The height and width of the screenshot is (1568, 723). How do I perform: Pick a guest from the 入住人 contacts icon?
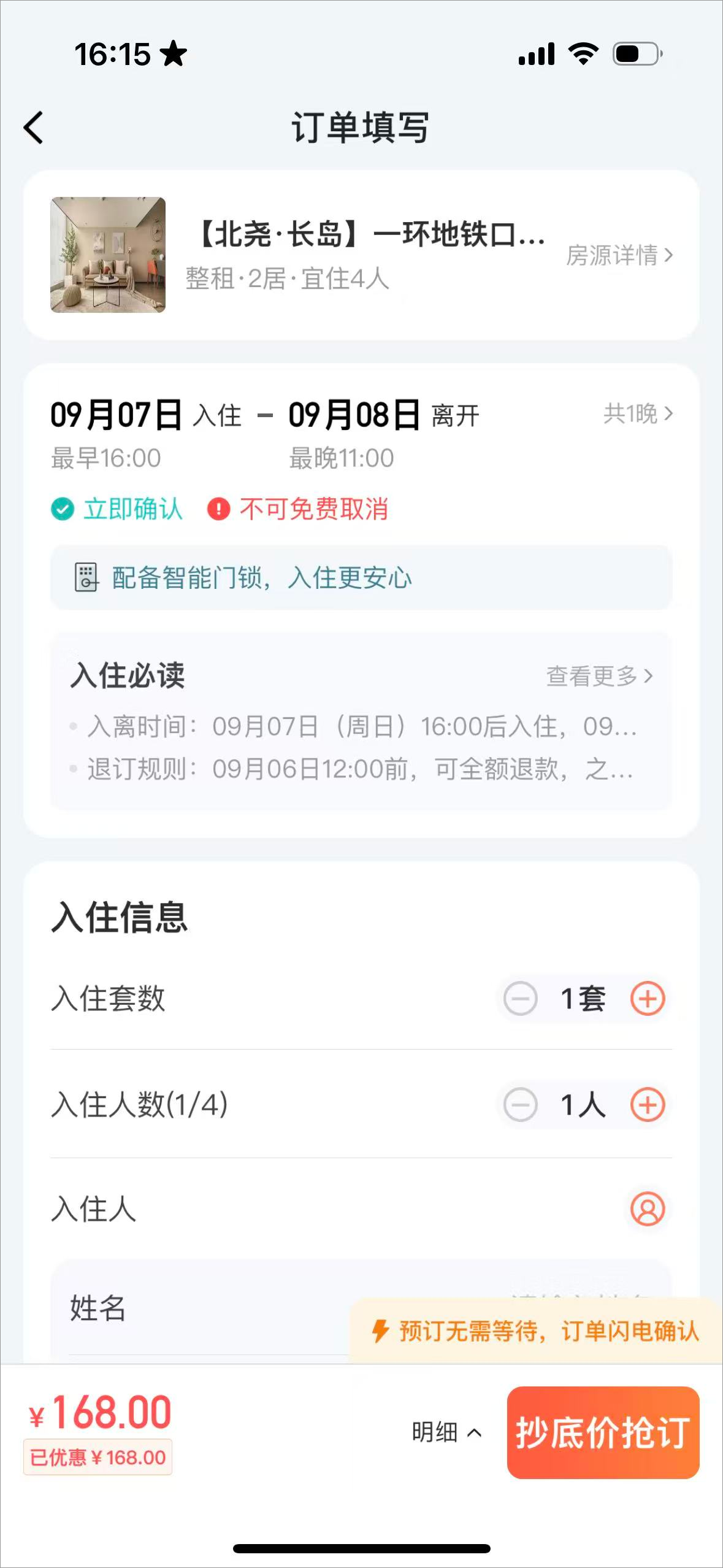click(x=648, y=1209)
